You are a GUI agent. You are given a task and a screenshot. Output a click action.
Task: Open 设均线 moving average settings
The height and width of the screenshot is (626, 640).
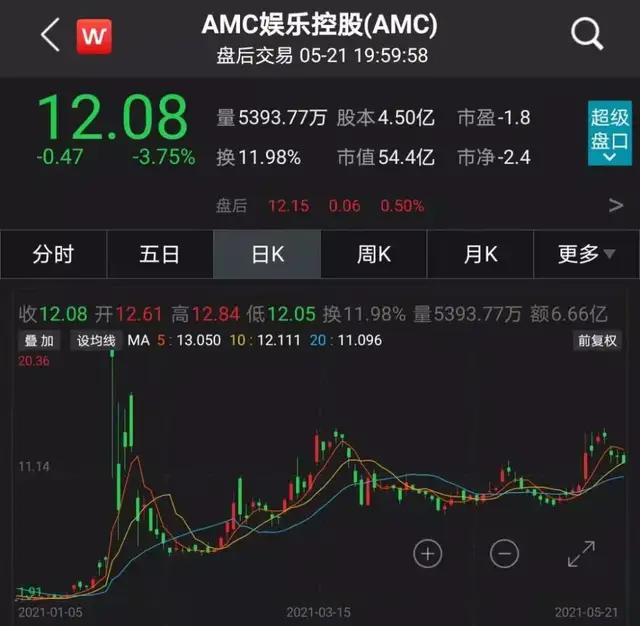click(x=97, y=340)
